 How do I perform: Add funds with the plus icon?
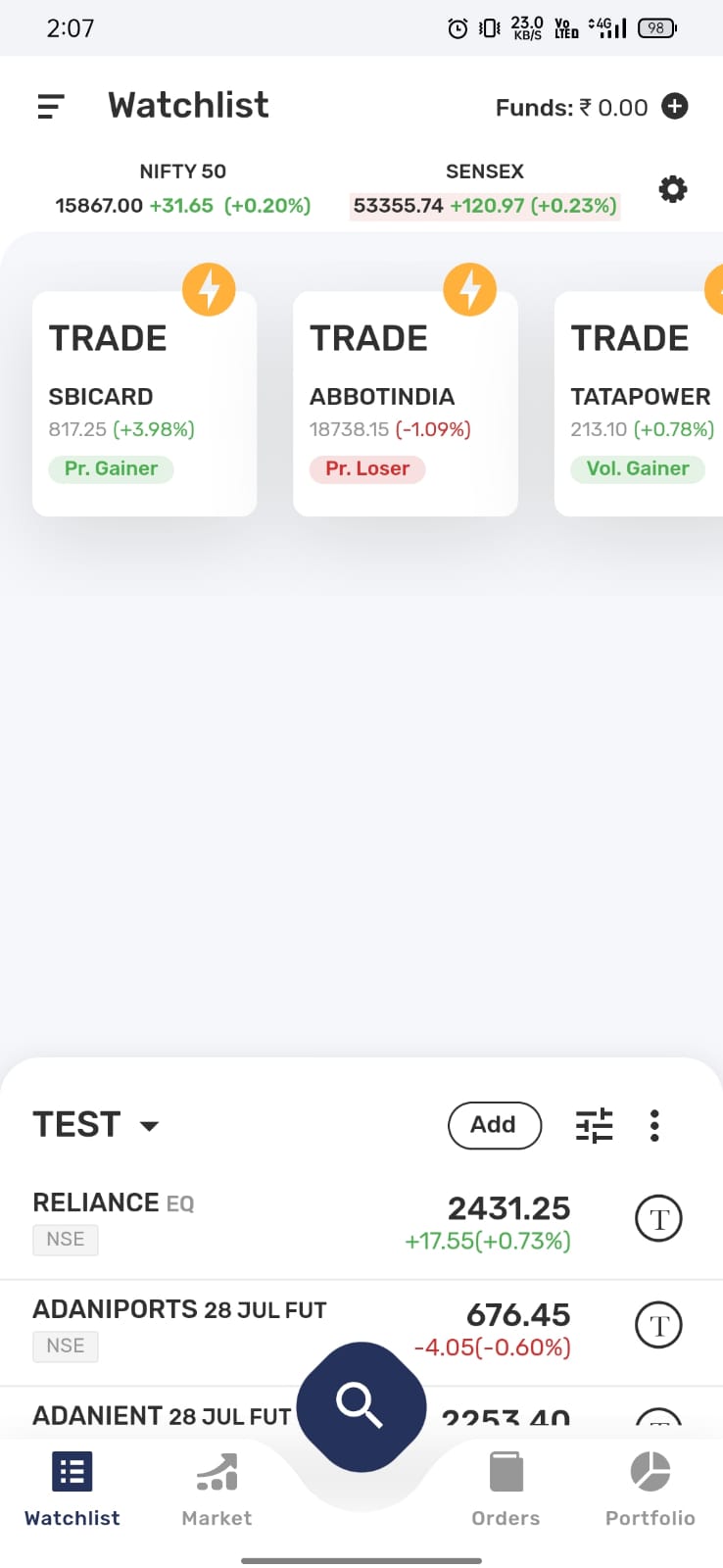tap(675, 106)
